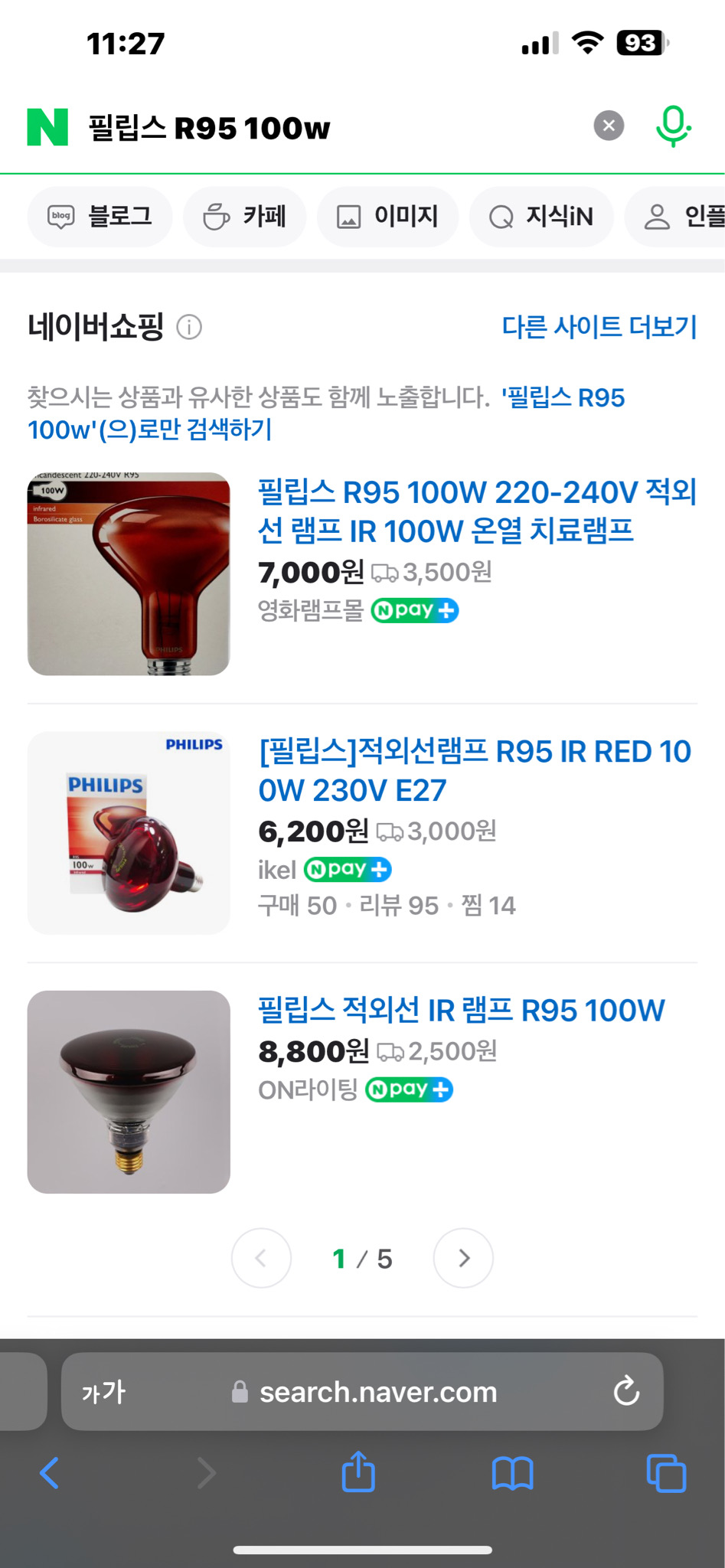Screen dimensions: 725x1568
Task: Open the 블로그 search tab
Action: pyautogui.click(x=99, y=217)
